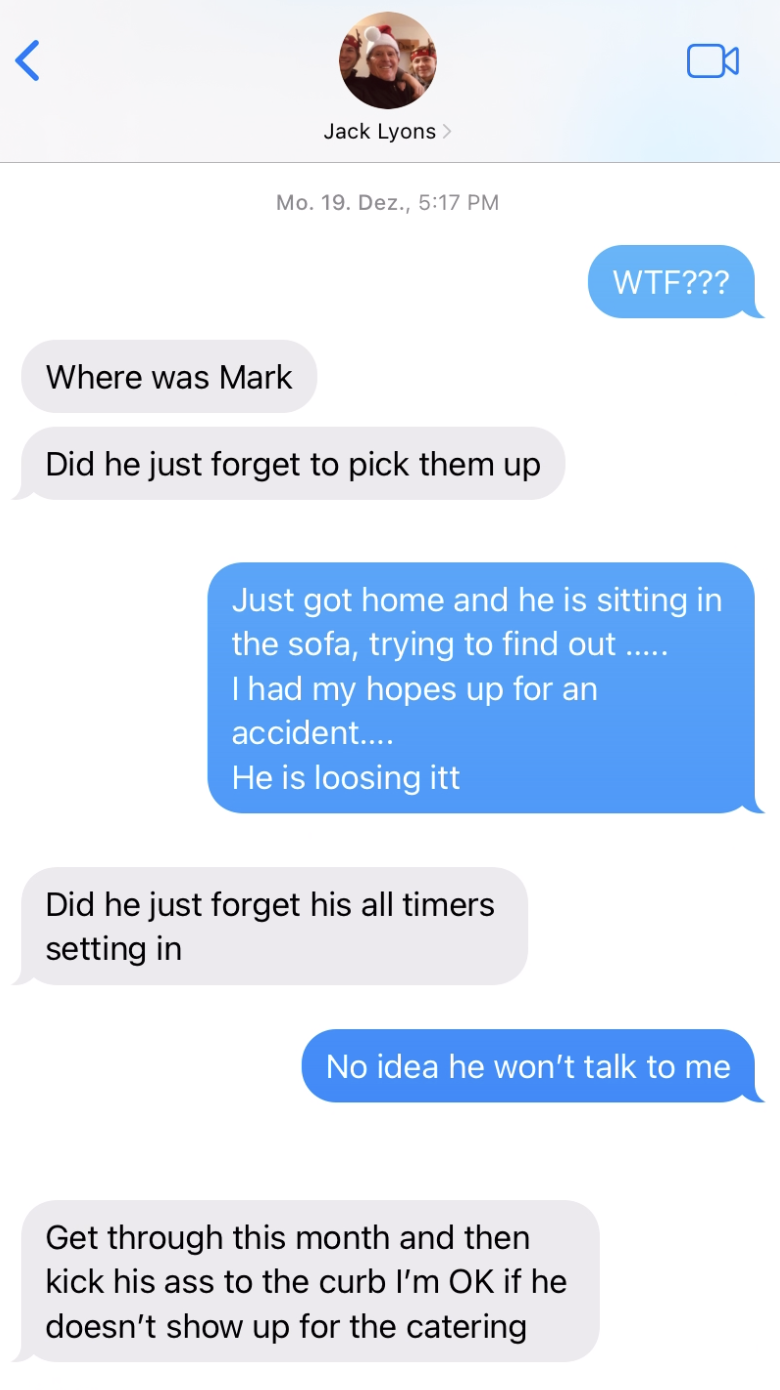The width and height of the screenshot is (780, 1390).
Task: Start a FaceTime video call
Action: pyautogui.click(x=712, y=61)
